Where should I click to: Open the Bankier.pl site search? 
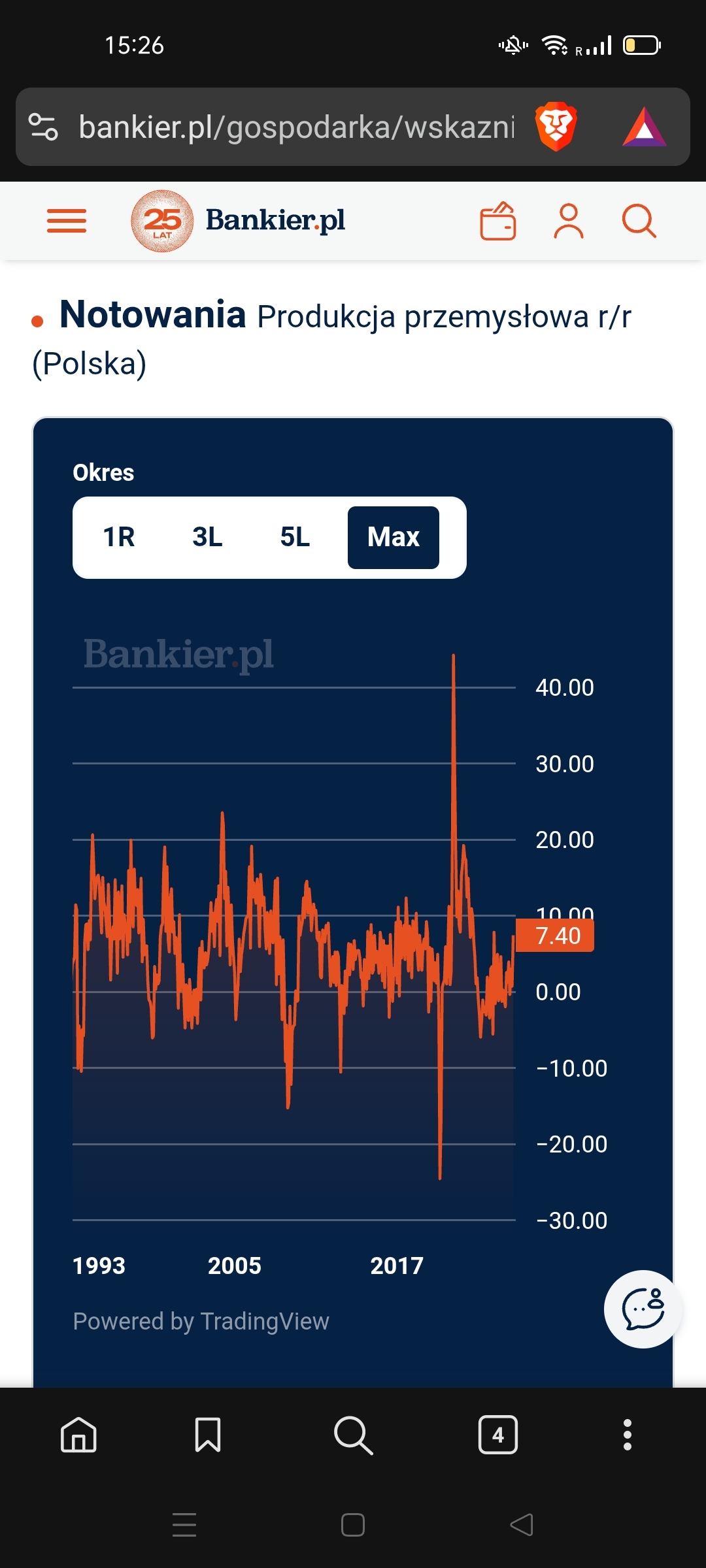tap(639, 221)
